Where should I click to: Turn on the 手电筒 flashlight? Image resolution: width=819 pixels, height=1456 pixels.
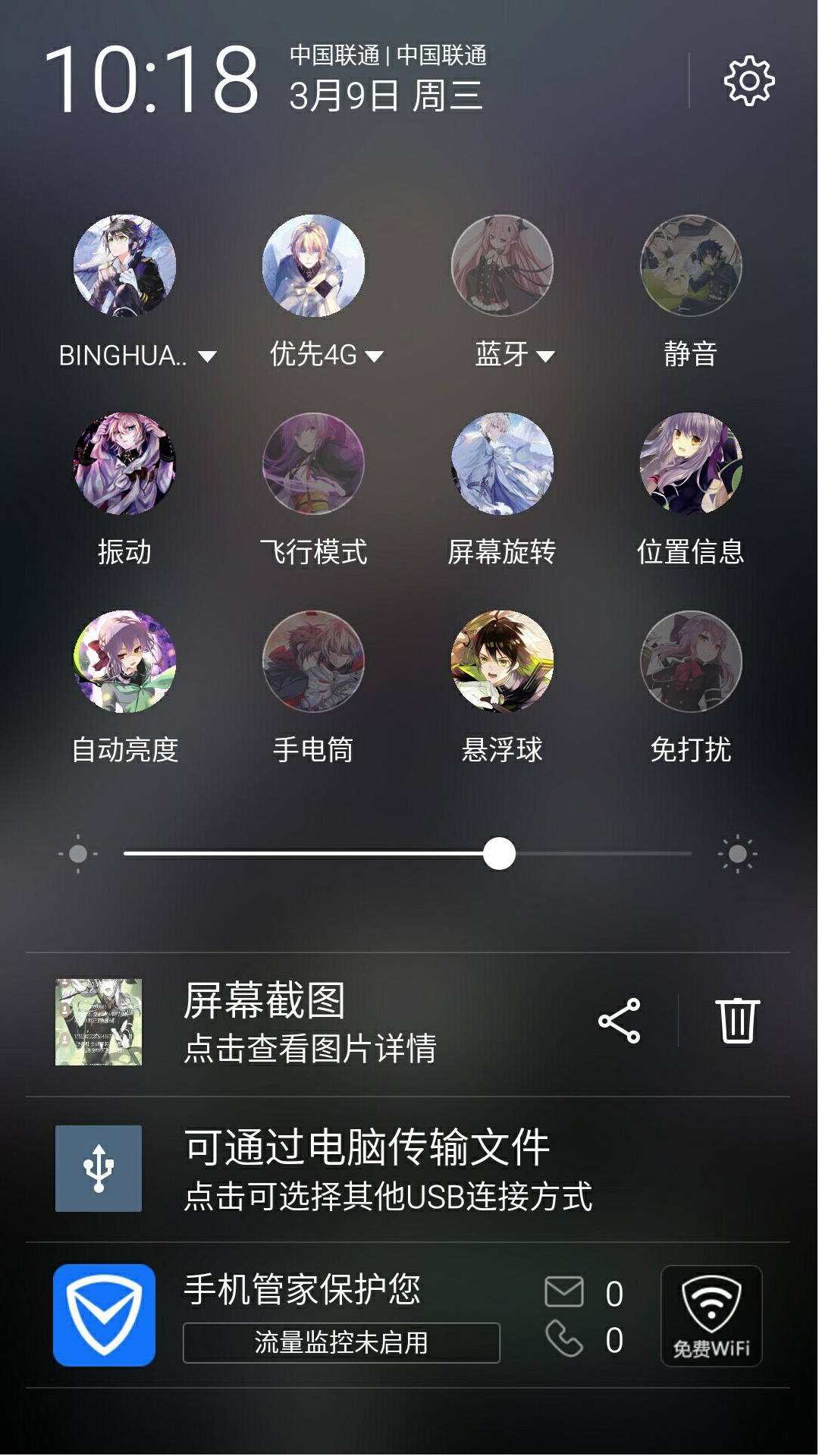tap(313, 662)
